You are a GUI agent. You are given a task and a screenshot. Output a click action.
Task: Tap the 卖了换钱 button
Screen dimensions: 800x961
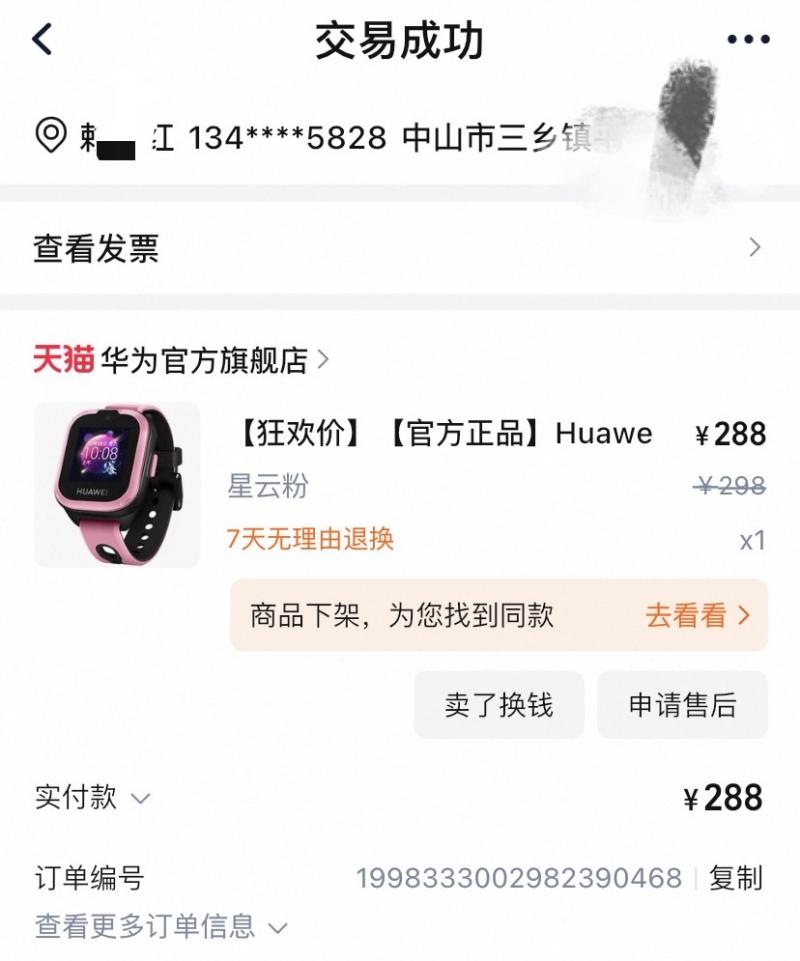pyautogui.click(x=498, y=705)
